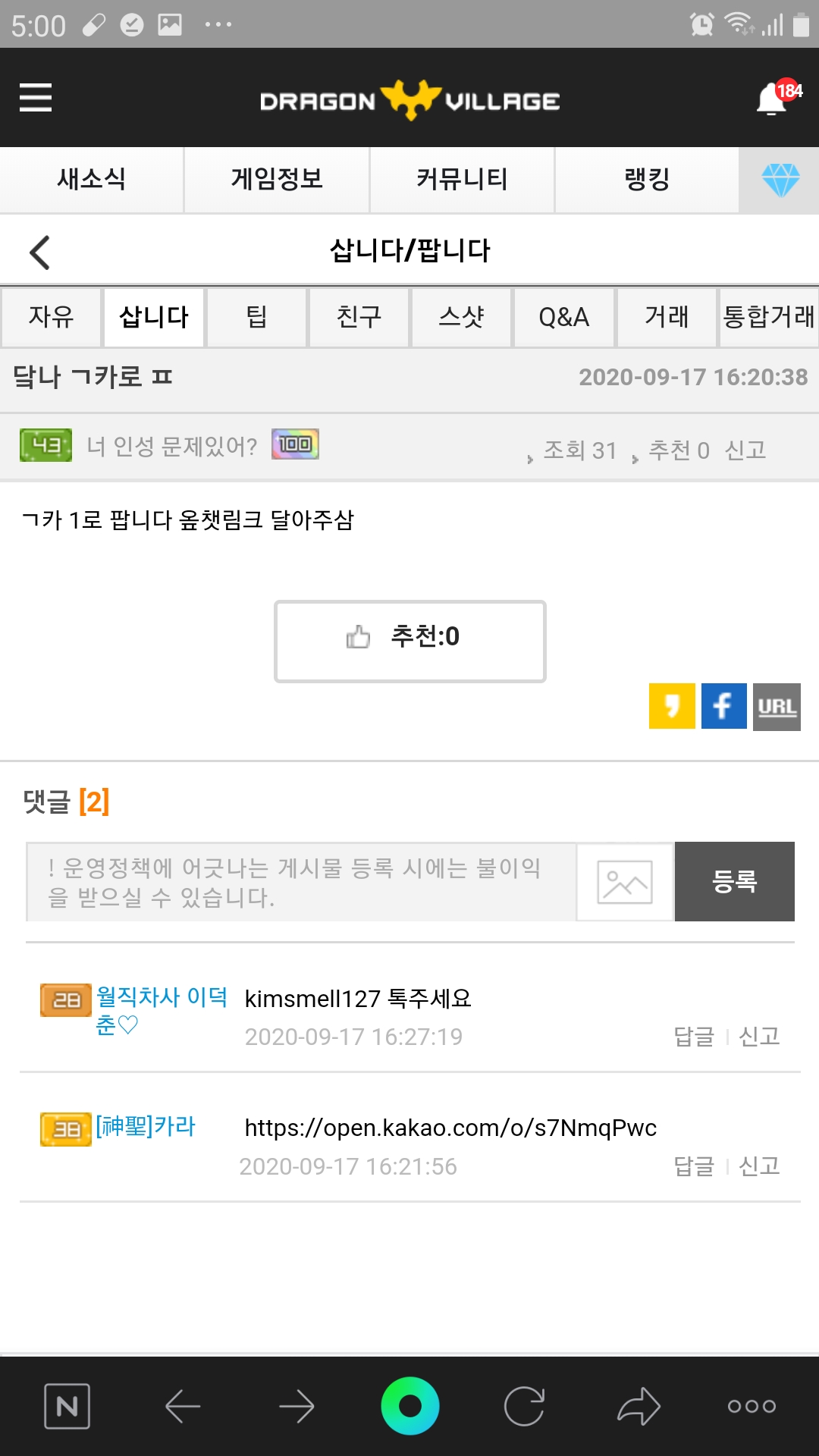Tap the blue diamond icon
Viewport: 819px width, 1456px height.
780,180
